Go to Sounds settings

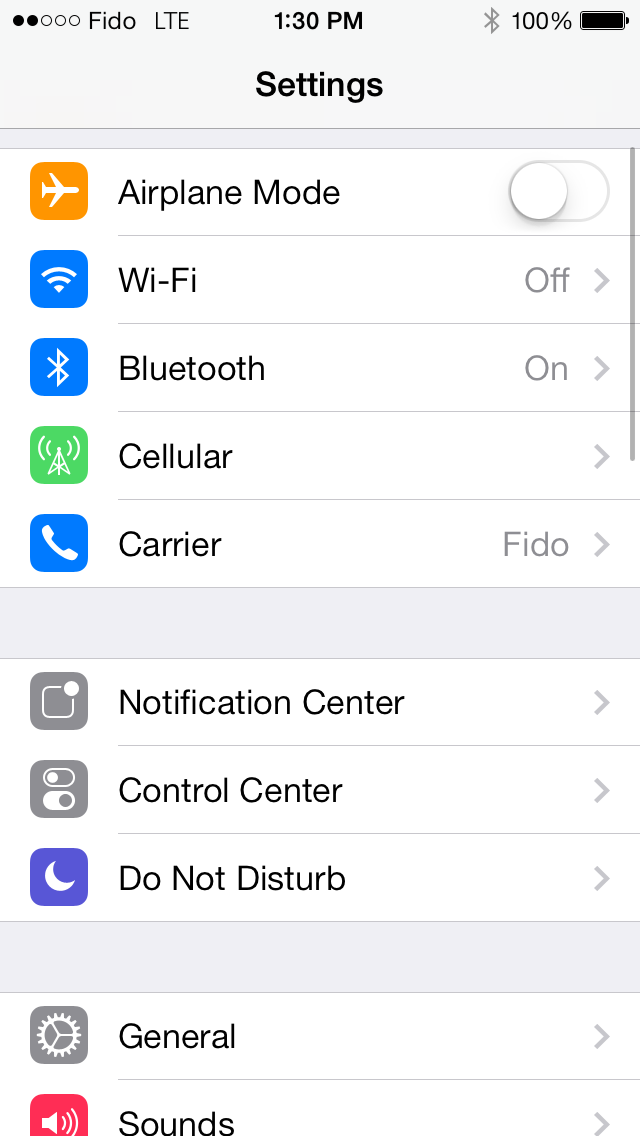point(320,1116)
